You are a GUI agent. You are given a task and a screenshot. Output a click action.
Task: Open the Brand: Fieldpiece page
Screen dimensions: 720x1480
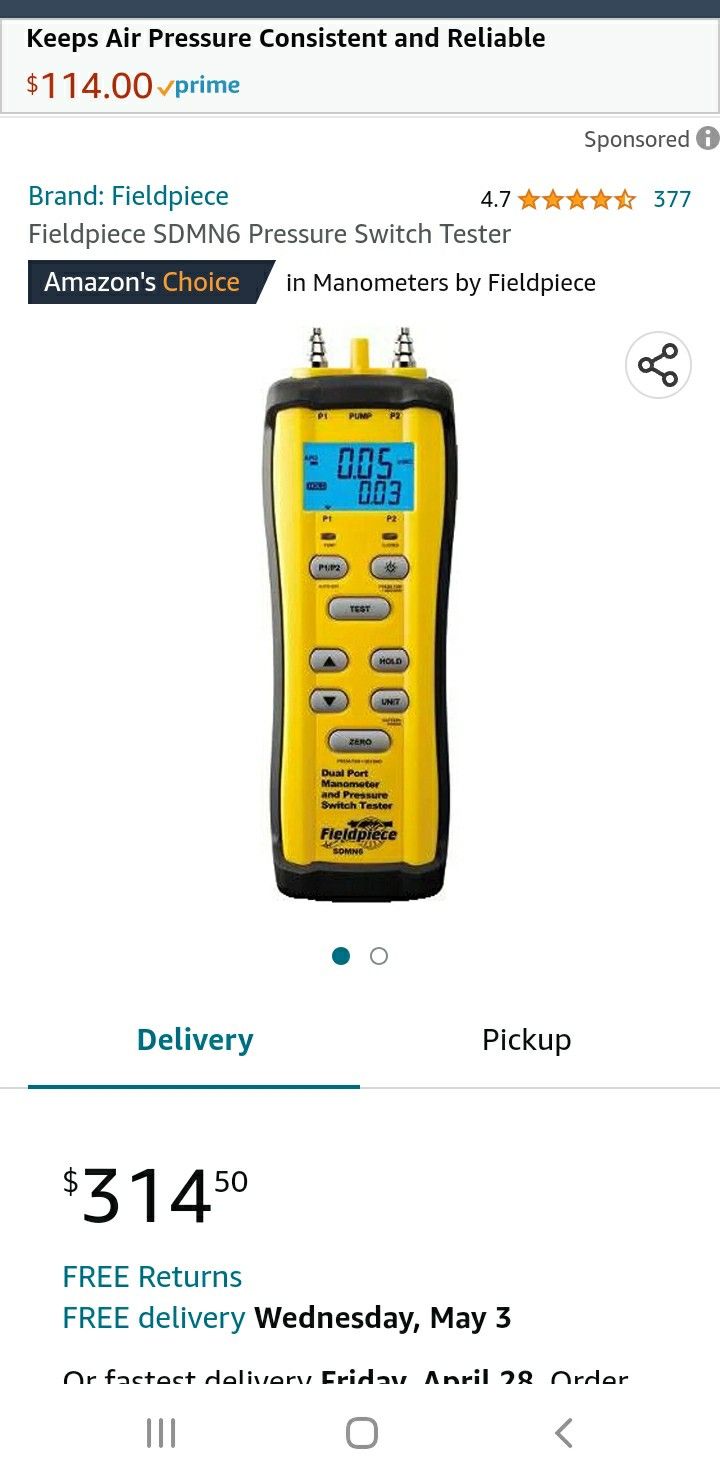click(x=128, y=196)
